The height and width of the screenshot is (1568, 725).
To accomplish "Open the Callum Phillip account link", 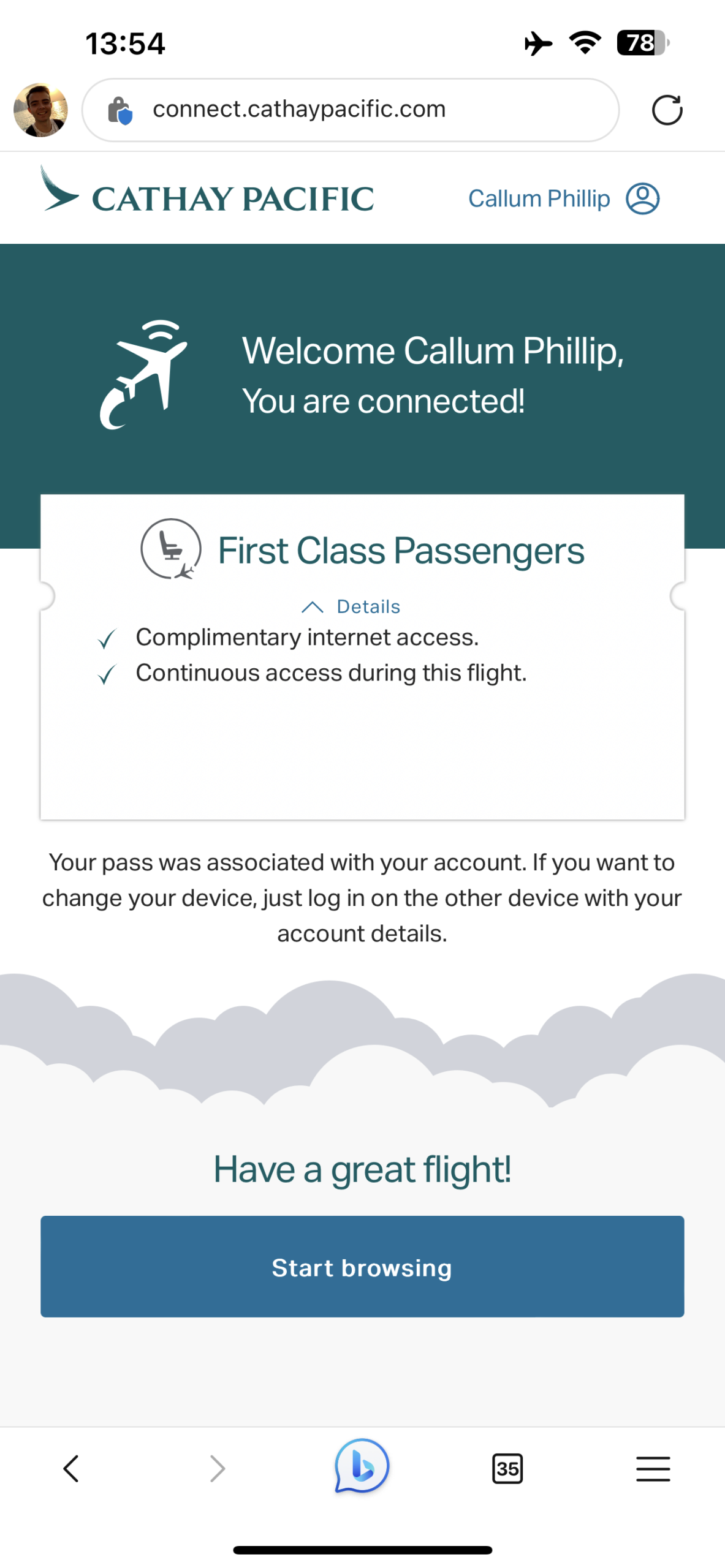I will [x=563, y=198].
